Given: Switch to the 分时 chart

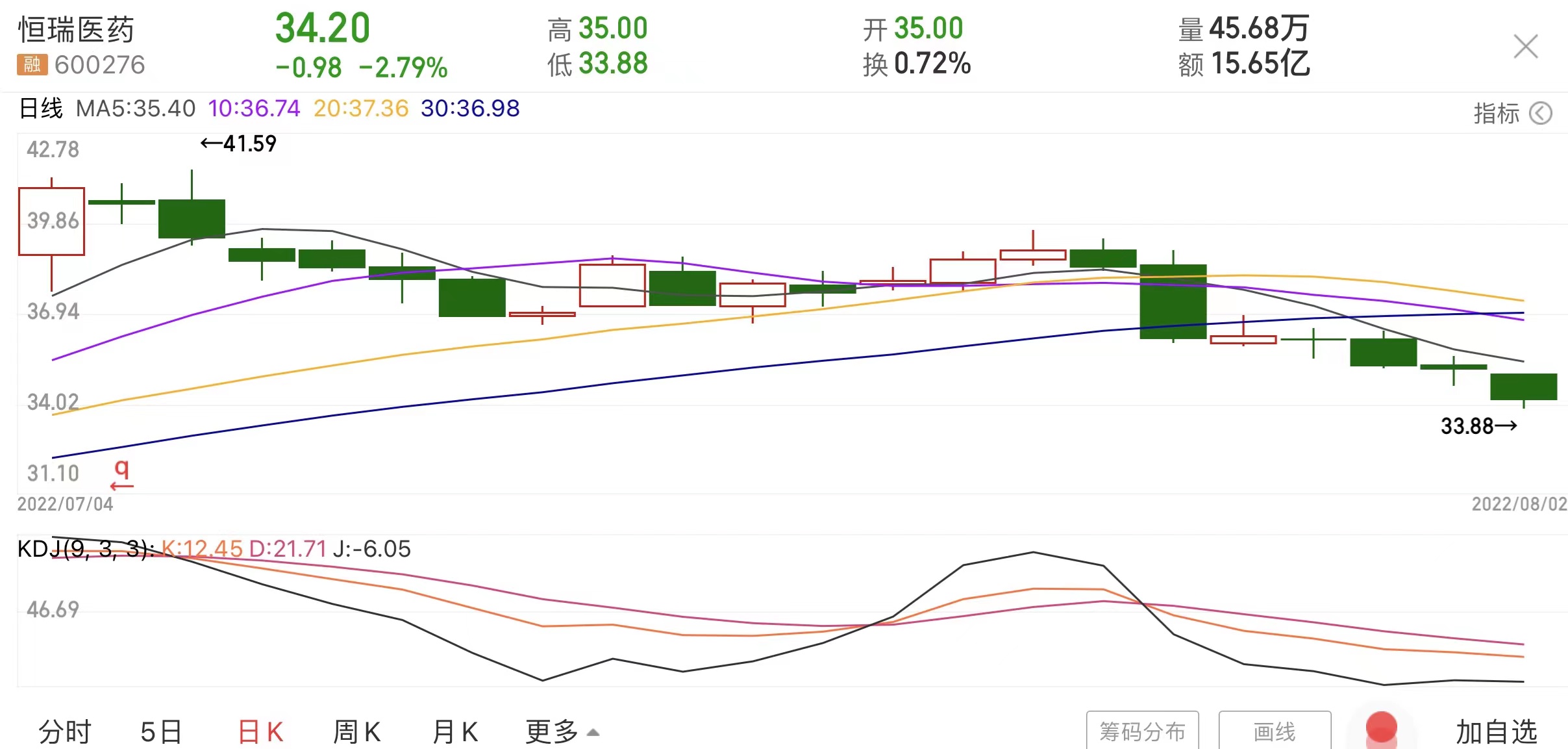Looking at the screenshot, I should [65, 732].
